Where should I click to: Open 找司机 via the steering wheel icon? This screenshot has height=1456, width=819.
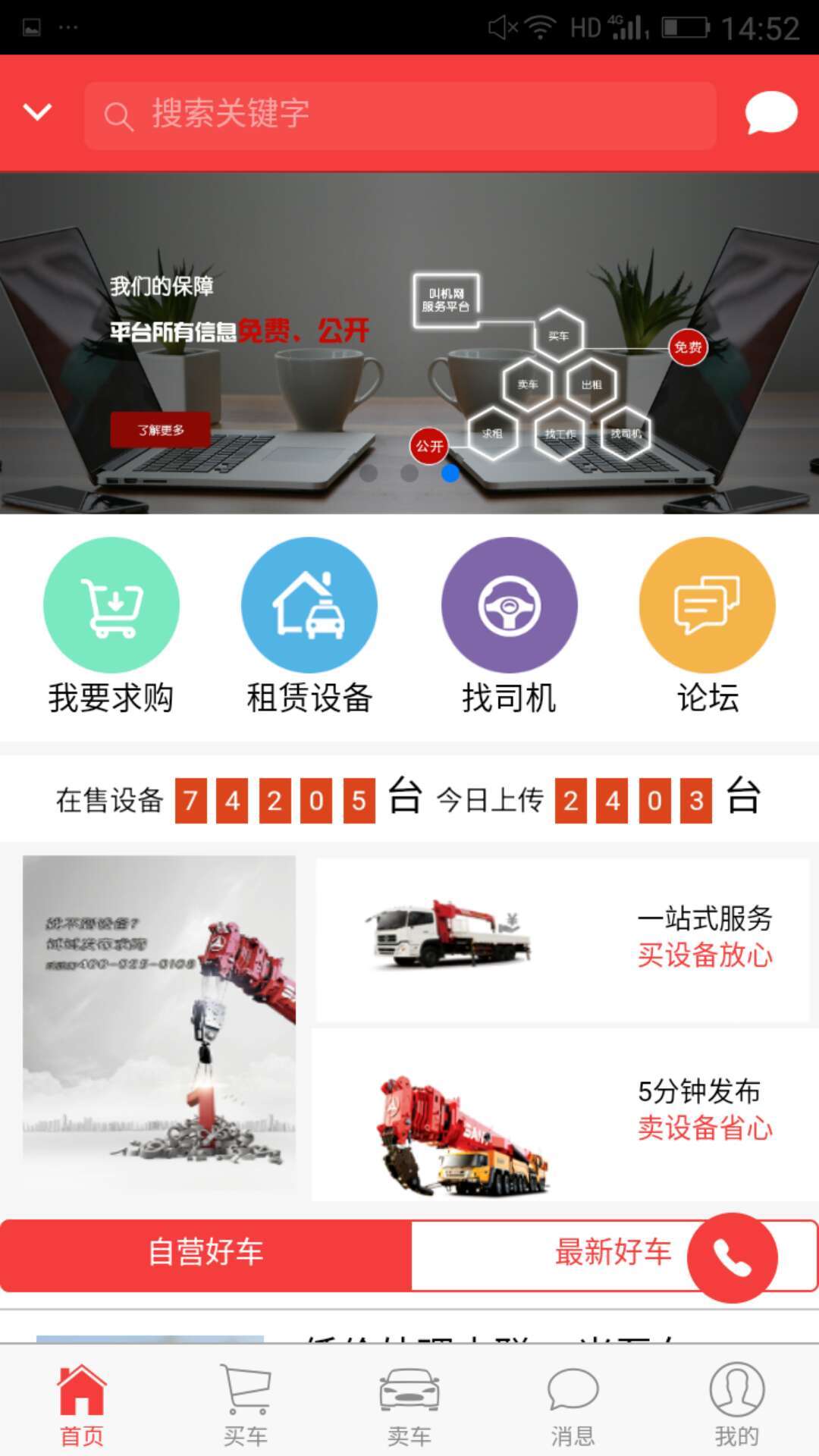coord(510,605)
